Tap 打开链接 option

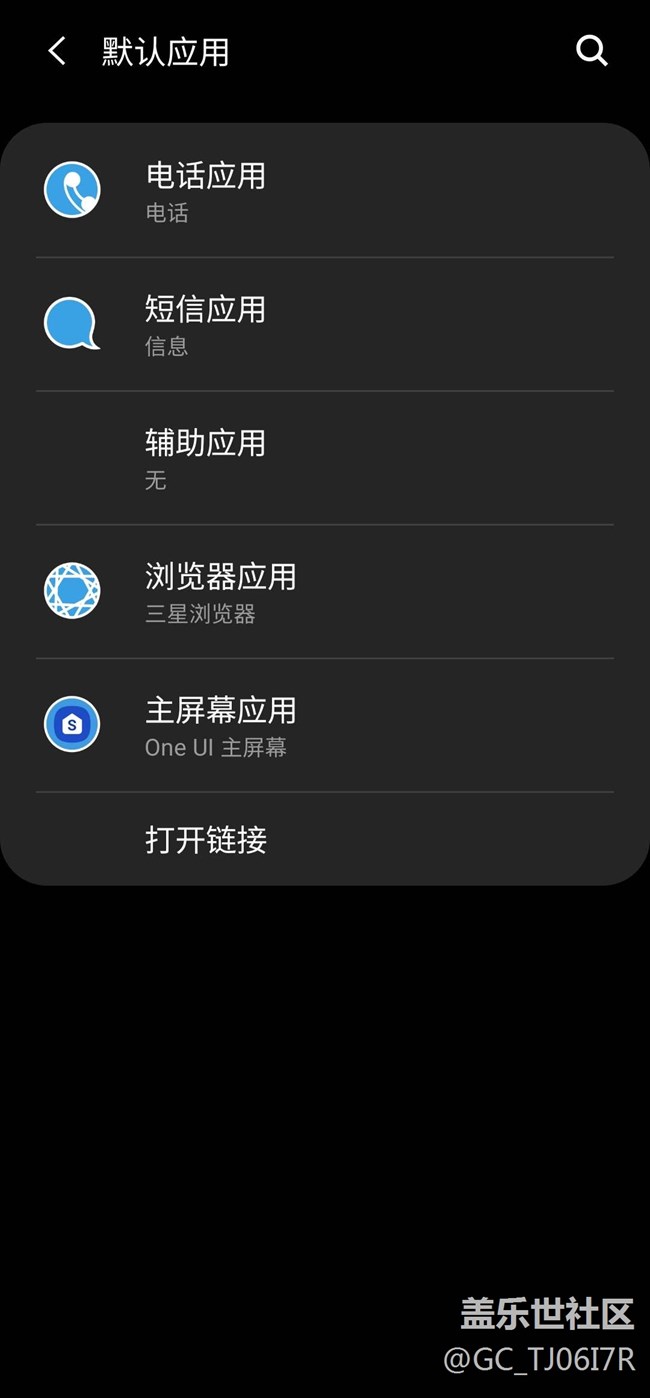coord(325,840)
